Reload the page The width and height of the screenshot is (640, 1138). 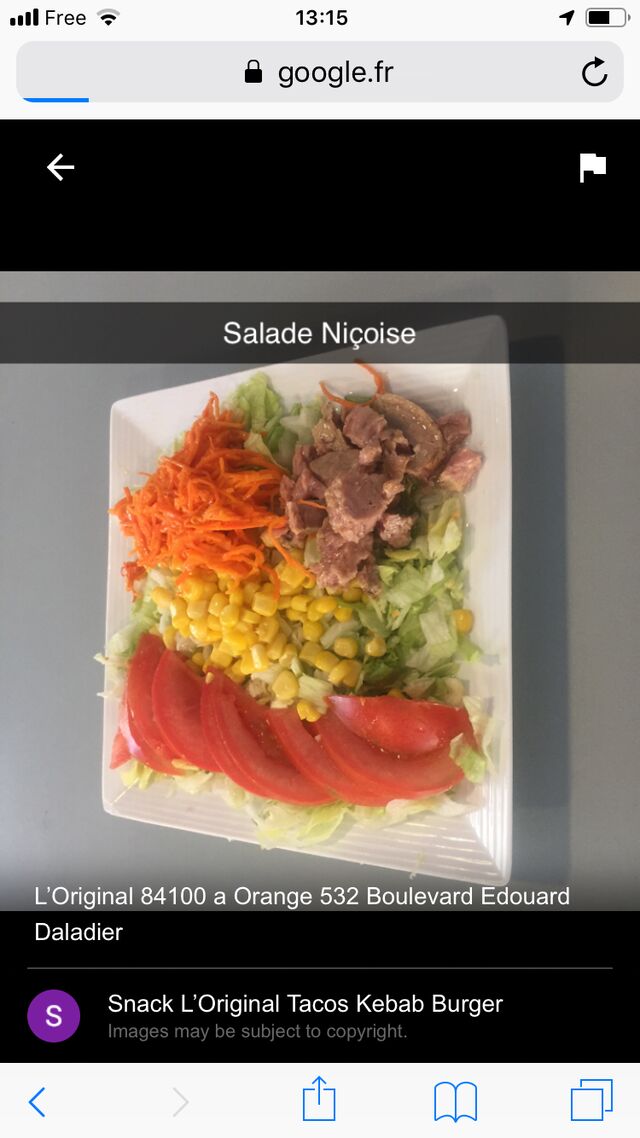[594, 72]
